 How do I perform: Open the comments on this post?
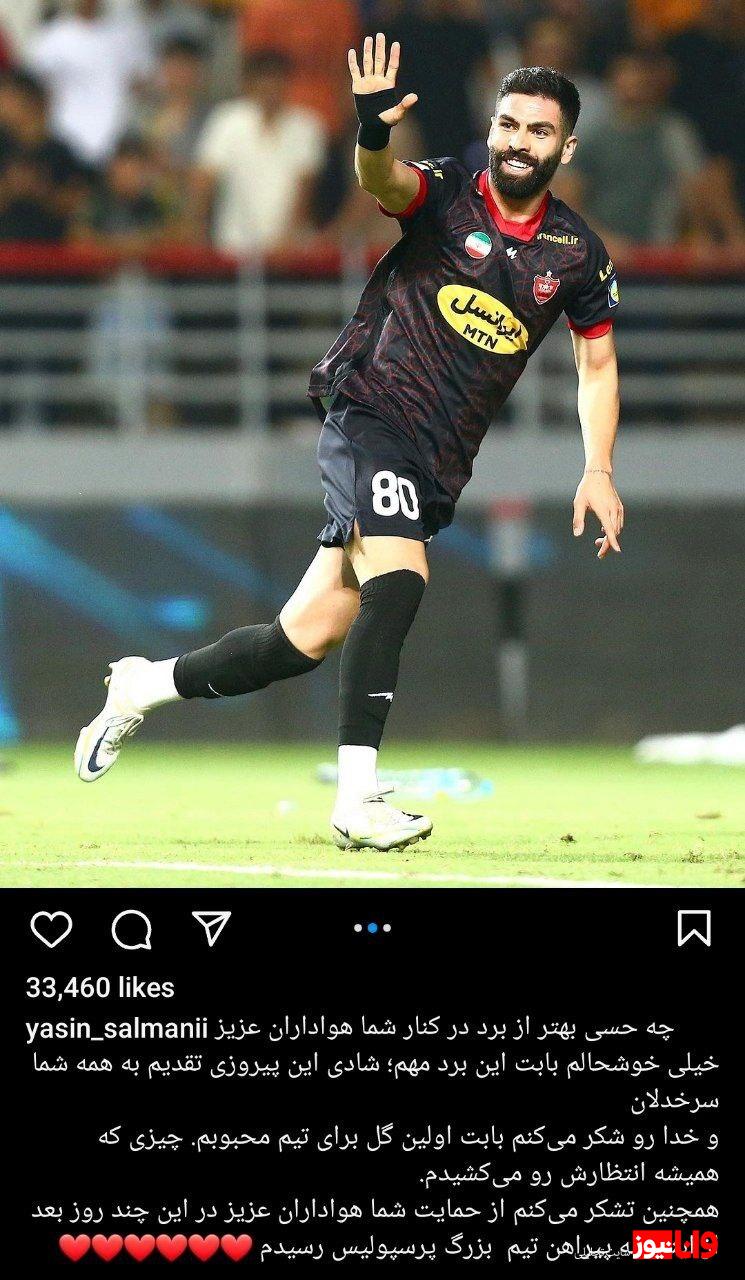[131, 930]
